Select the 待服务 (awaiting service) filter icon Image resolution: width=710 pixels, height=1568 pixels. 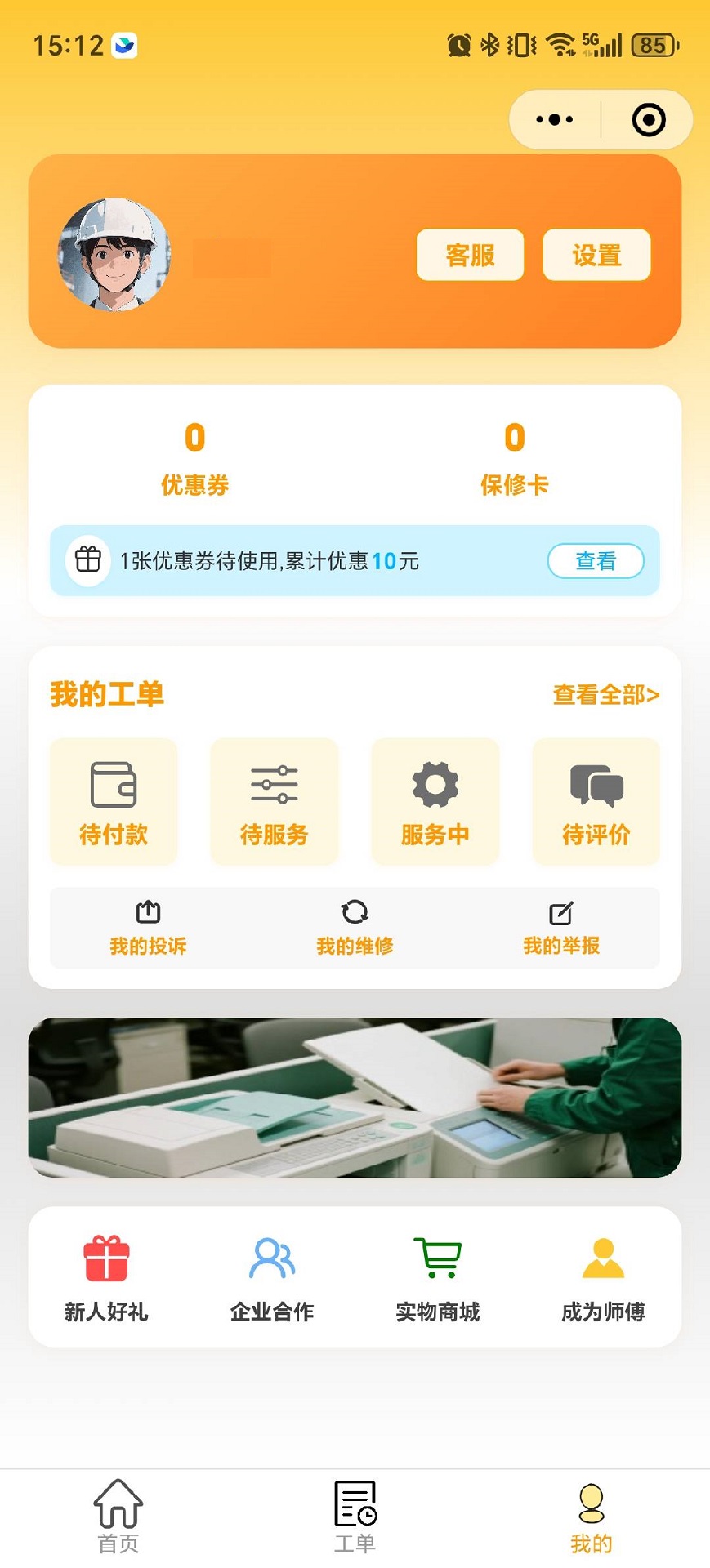coord(274,784)
